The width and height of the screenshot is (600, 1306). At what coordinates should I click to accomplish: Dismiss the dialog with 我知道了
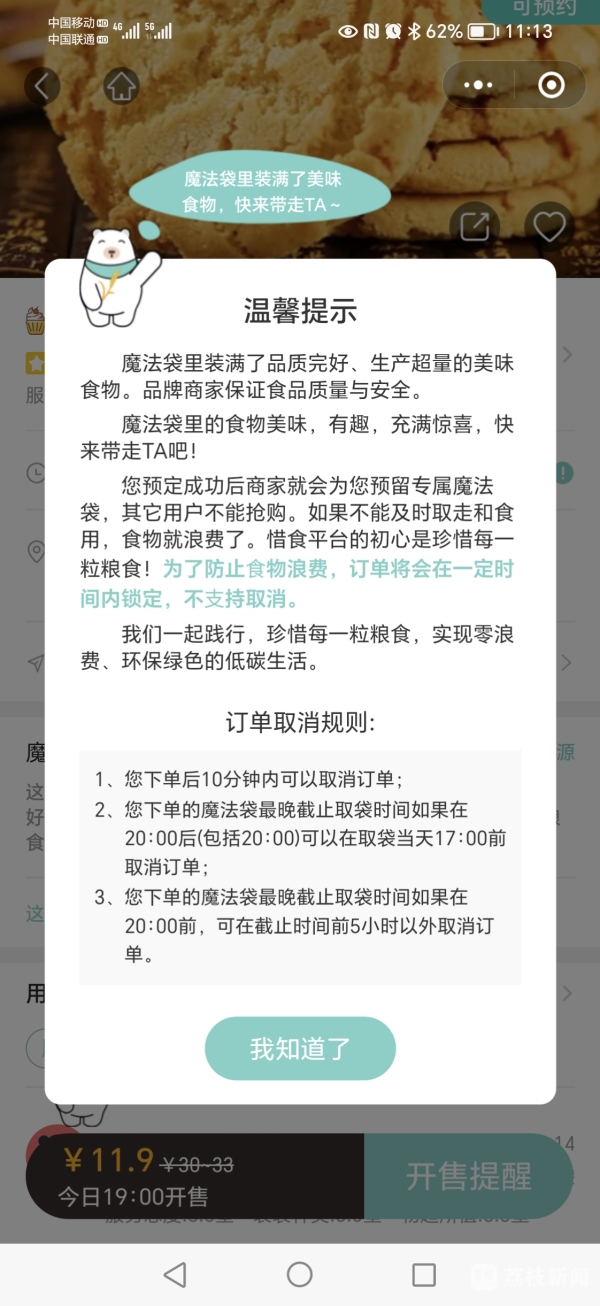click(x=300, y=1048)
